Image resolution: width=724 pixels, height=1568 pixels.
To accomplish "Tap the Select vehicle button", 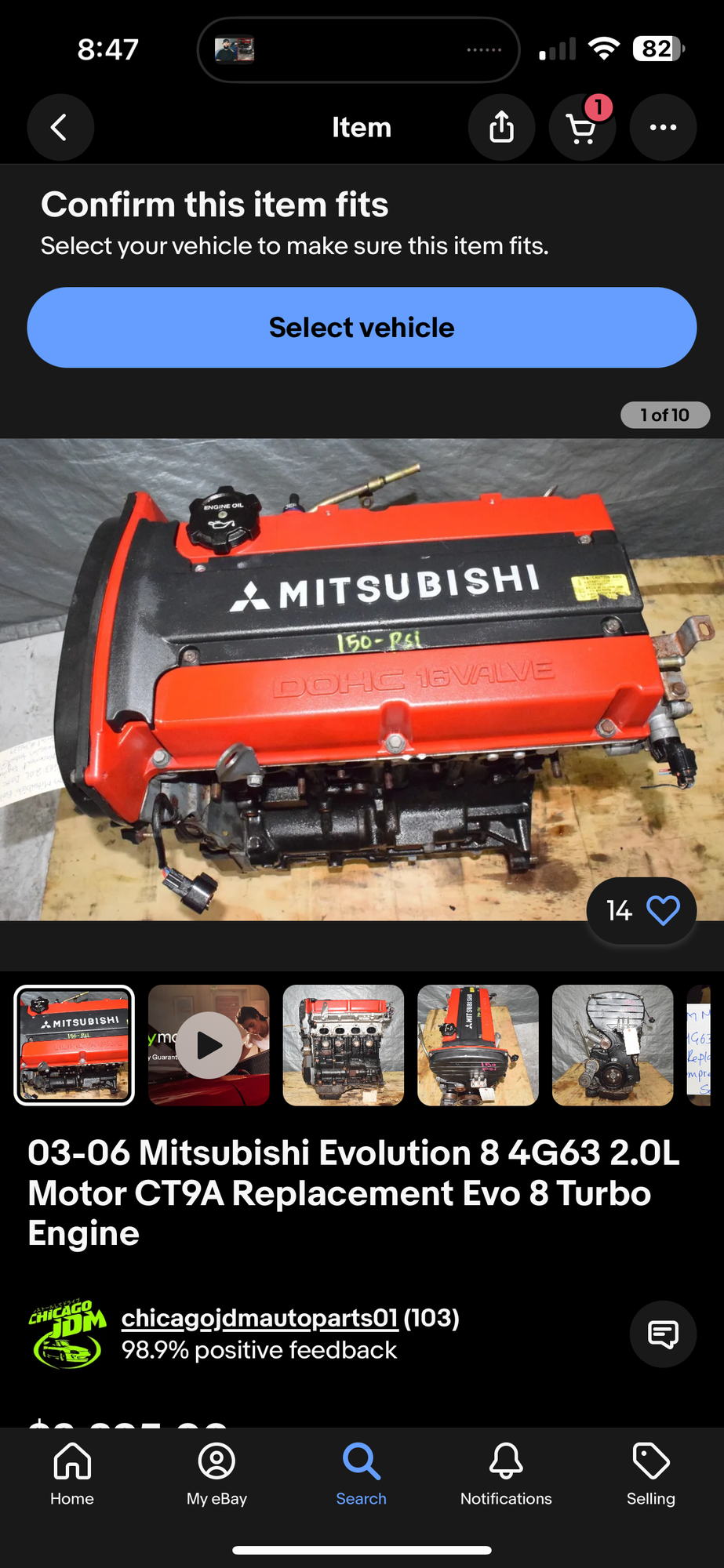I will pos(362,328).
